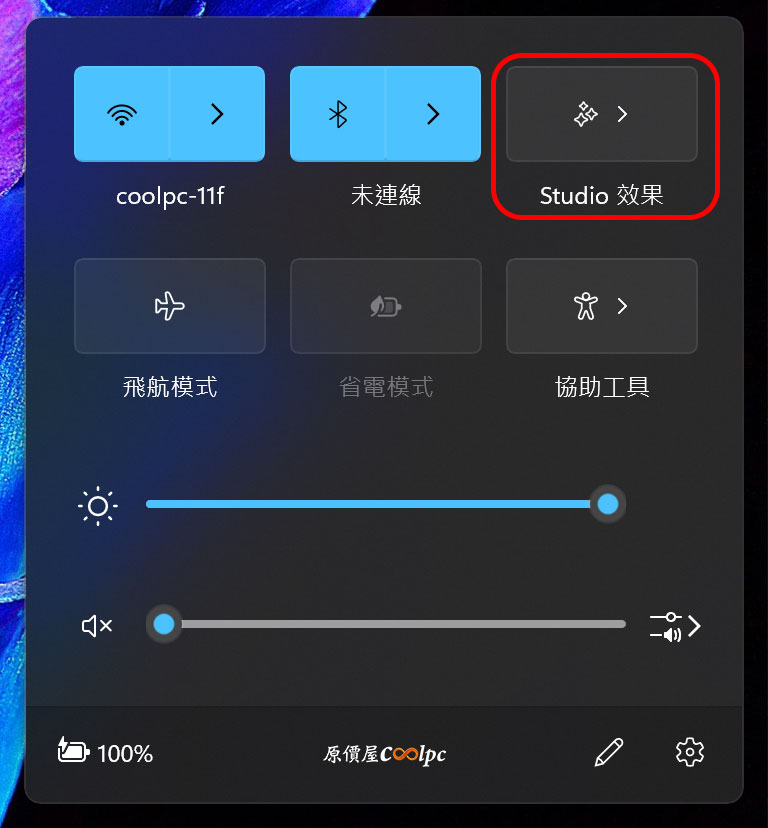The height and width of the screenshot is (828, 768).
Task: Open 協助工具 accessibility options
Action: click(601, 306)
